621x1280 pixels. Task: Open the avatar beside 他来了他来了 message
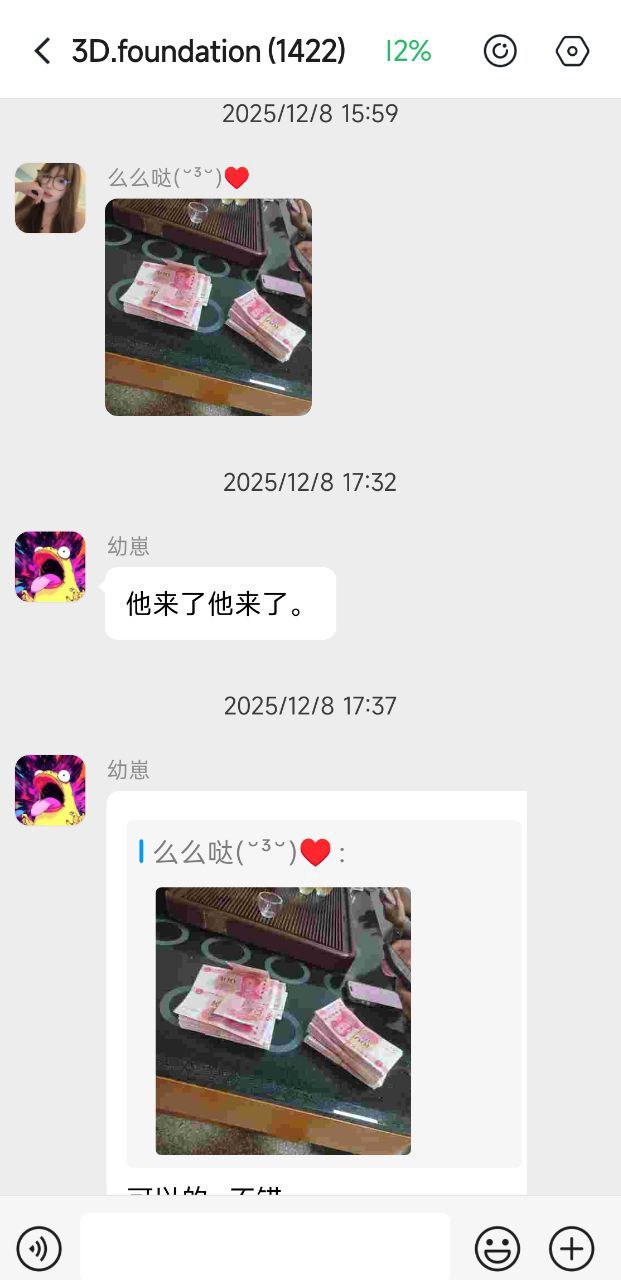pyautogui.click(x=50, y=567)
